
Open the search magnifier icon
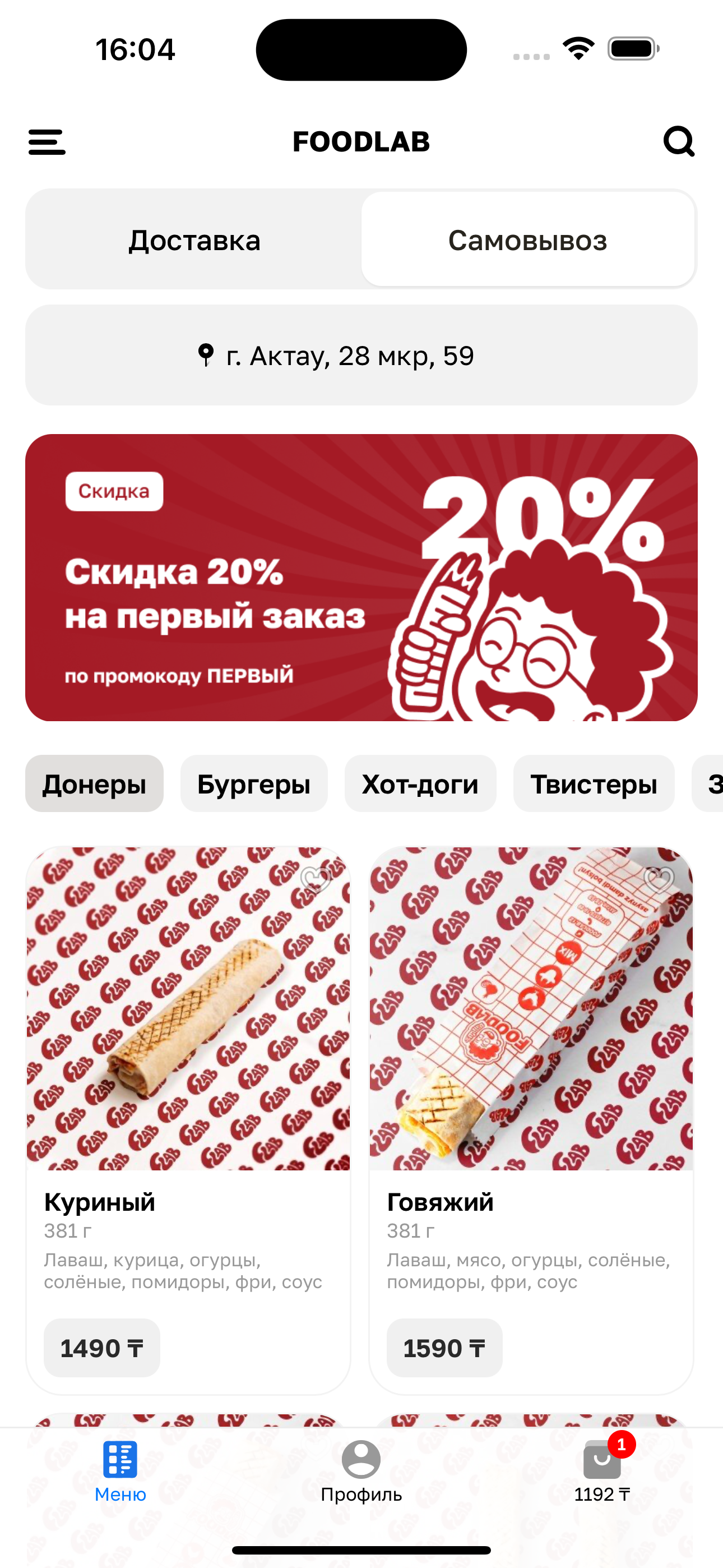pos(679,142)
